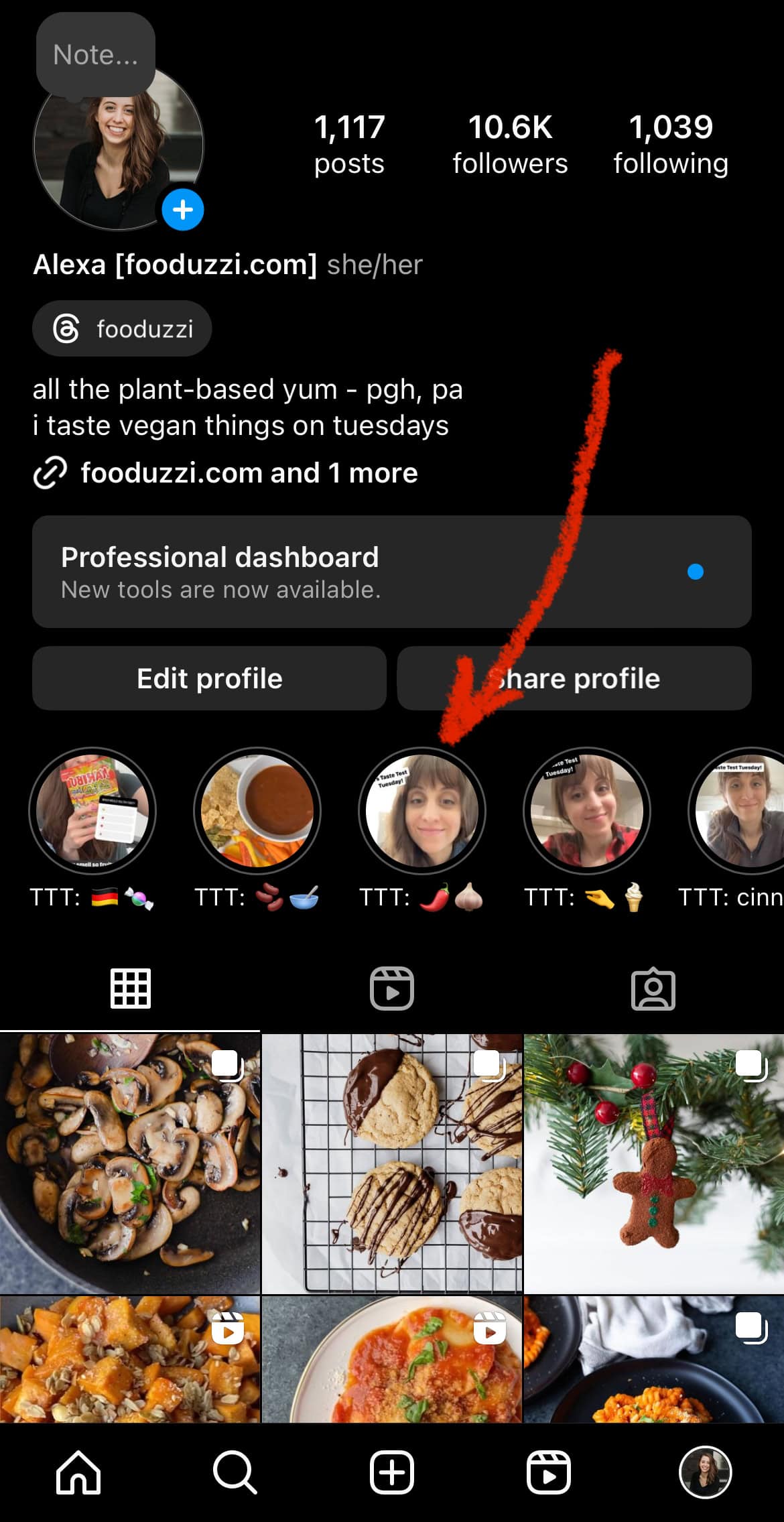
Task: Switch to the Reels tab on profile
Action: click(x=391, y=989)
